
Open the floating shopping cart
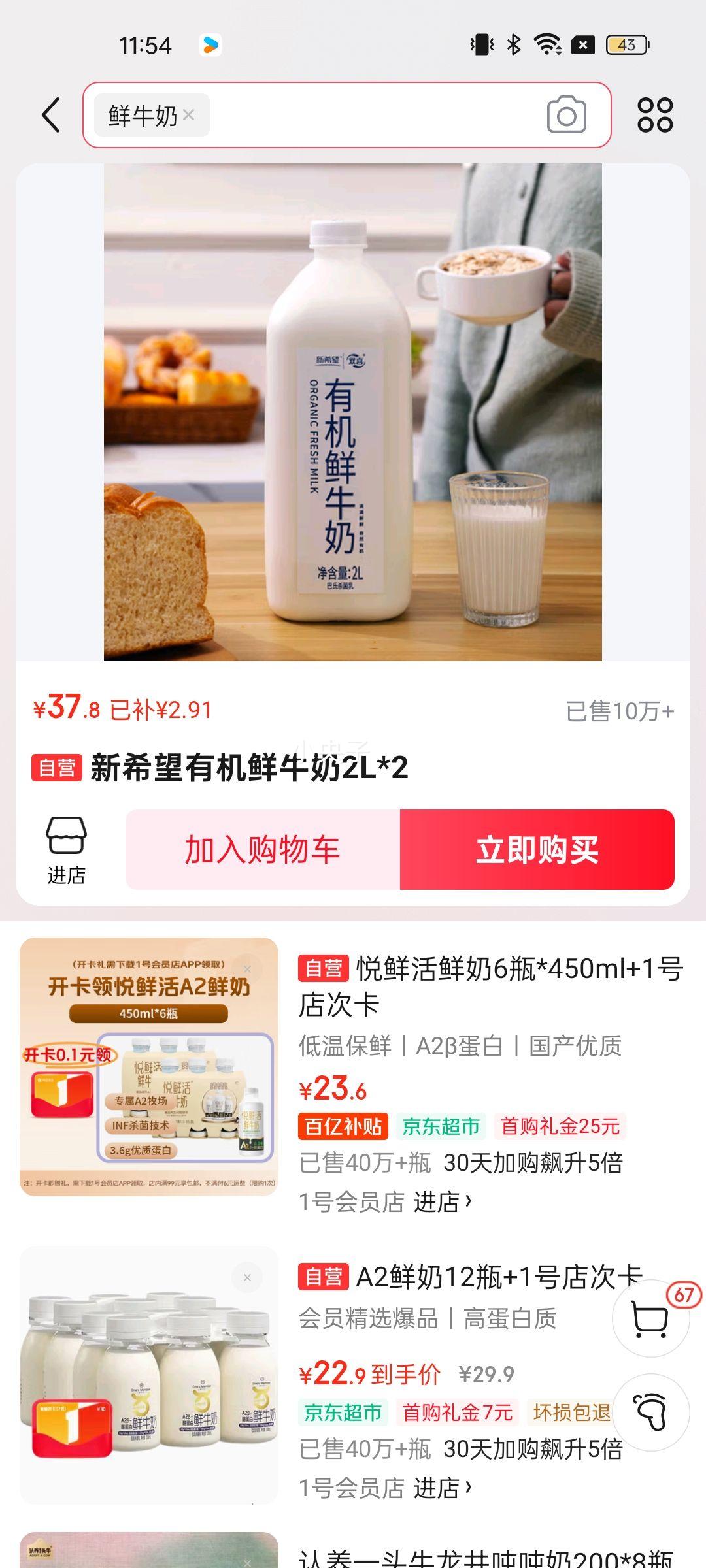click(650, 1318)
